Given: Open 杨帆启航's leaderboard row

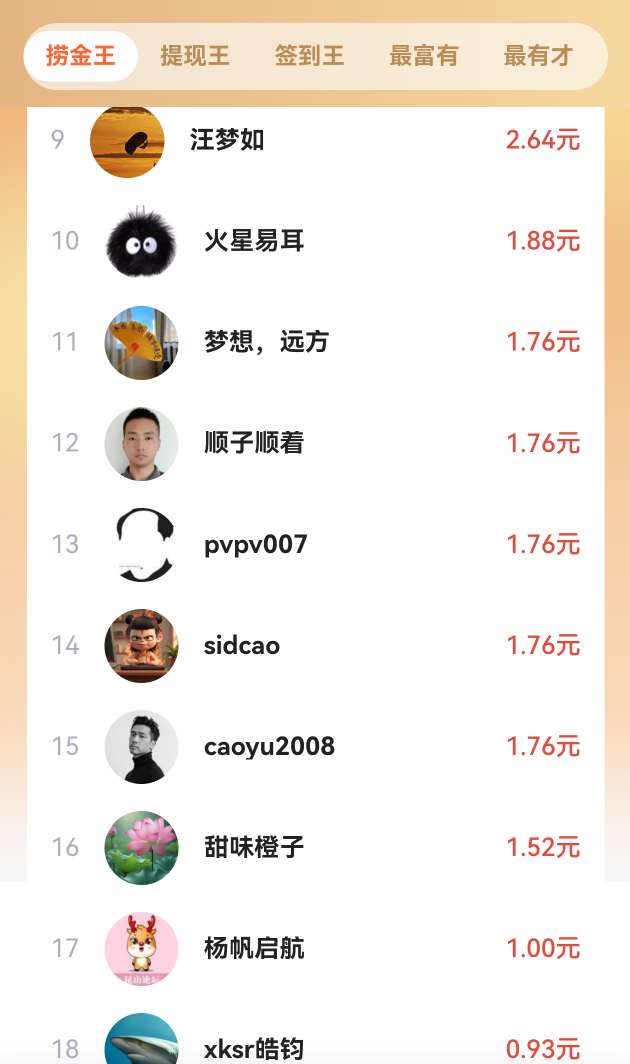Looking at the screenshot, I should pyautogui.click(x=254, y=948).
